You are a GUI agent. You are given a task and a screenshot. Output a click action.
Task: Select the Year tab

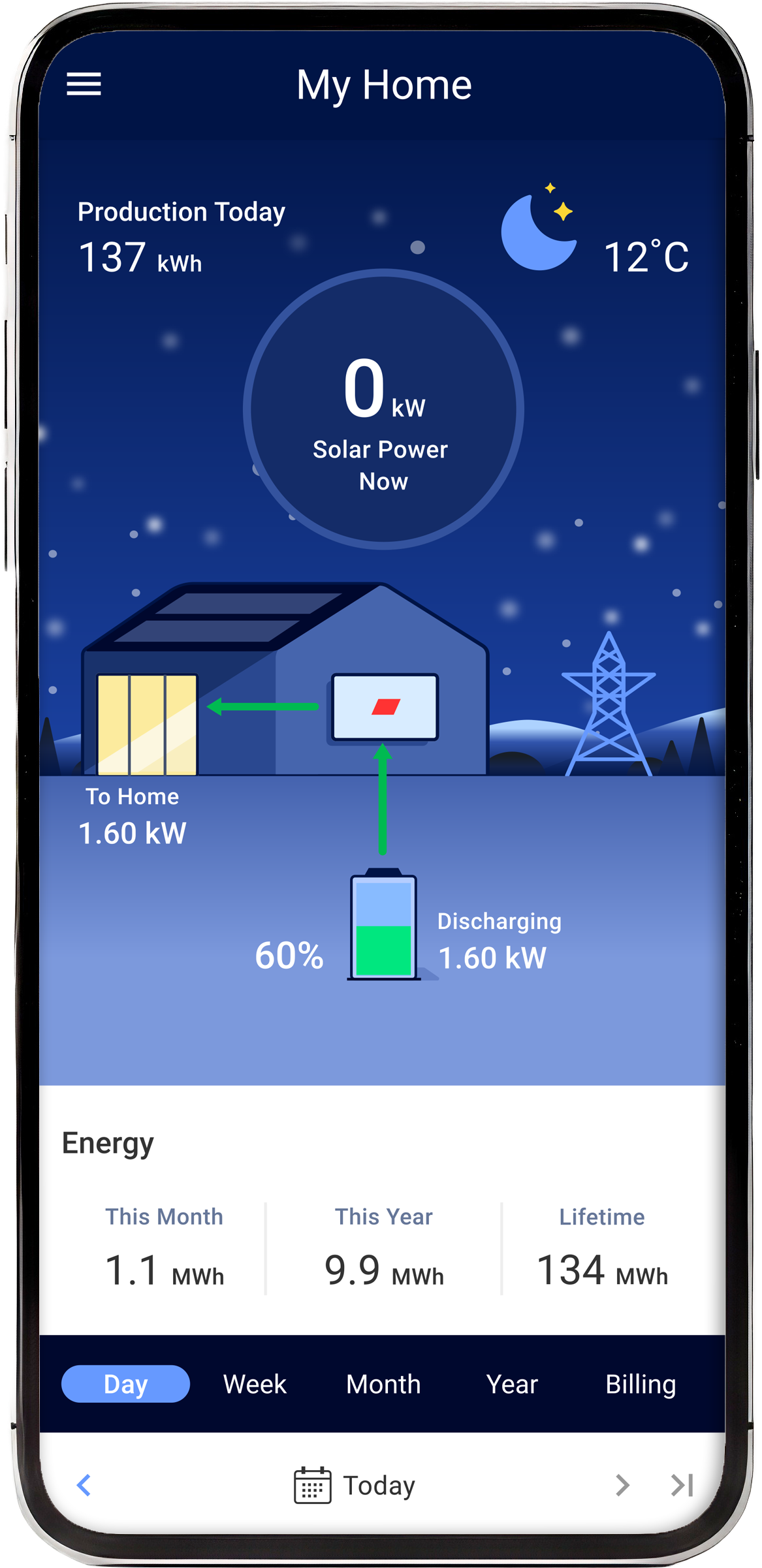(513, 1384)
